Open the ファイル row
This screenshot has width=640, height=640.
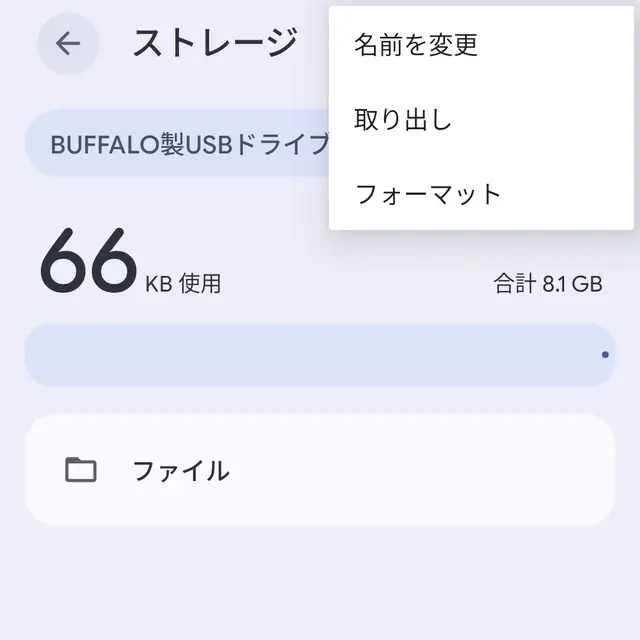click(x=319, y=470)
